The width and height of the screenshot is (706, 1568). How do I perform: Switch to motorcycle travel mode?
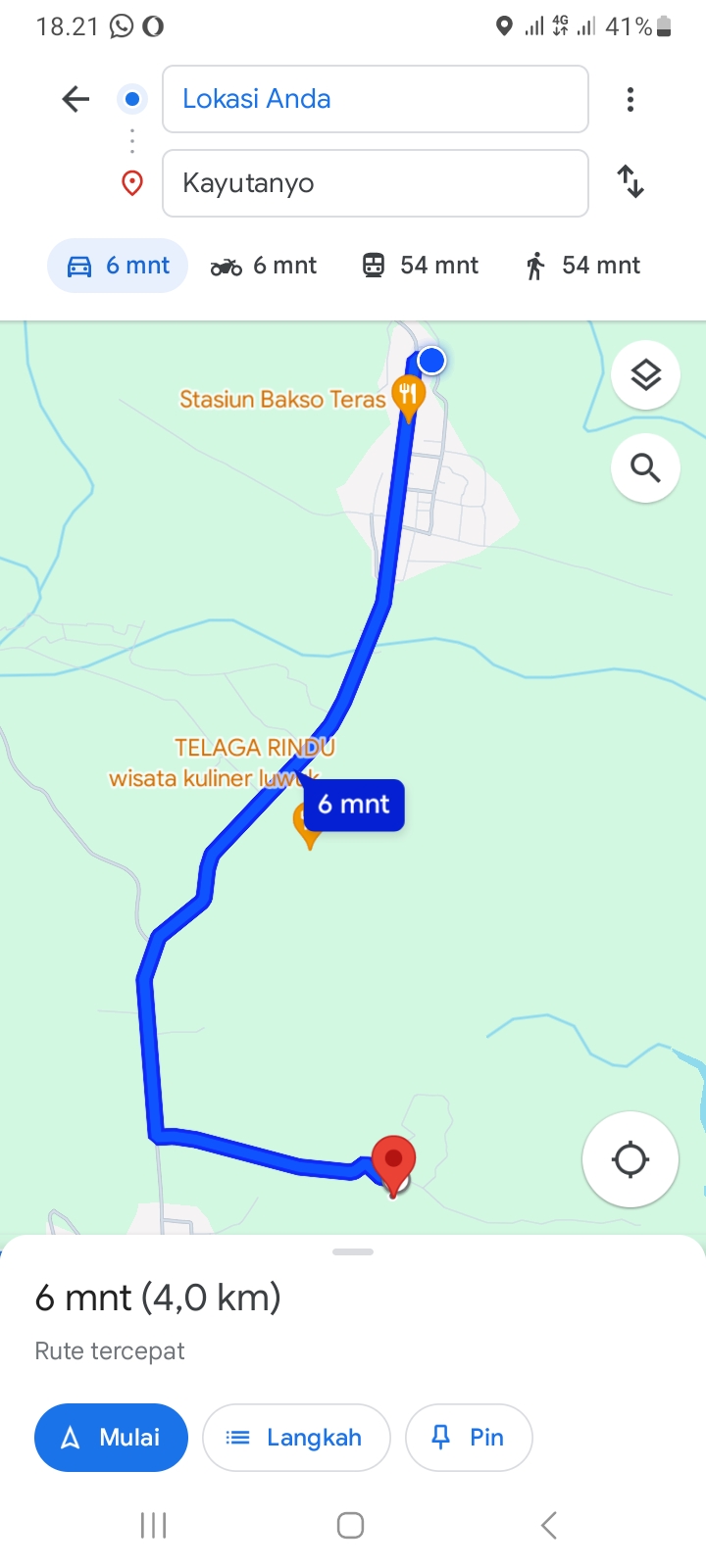264,266
